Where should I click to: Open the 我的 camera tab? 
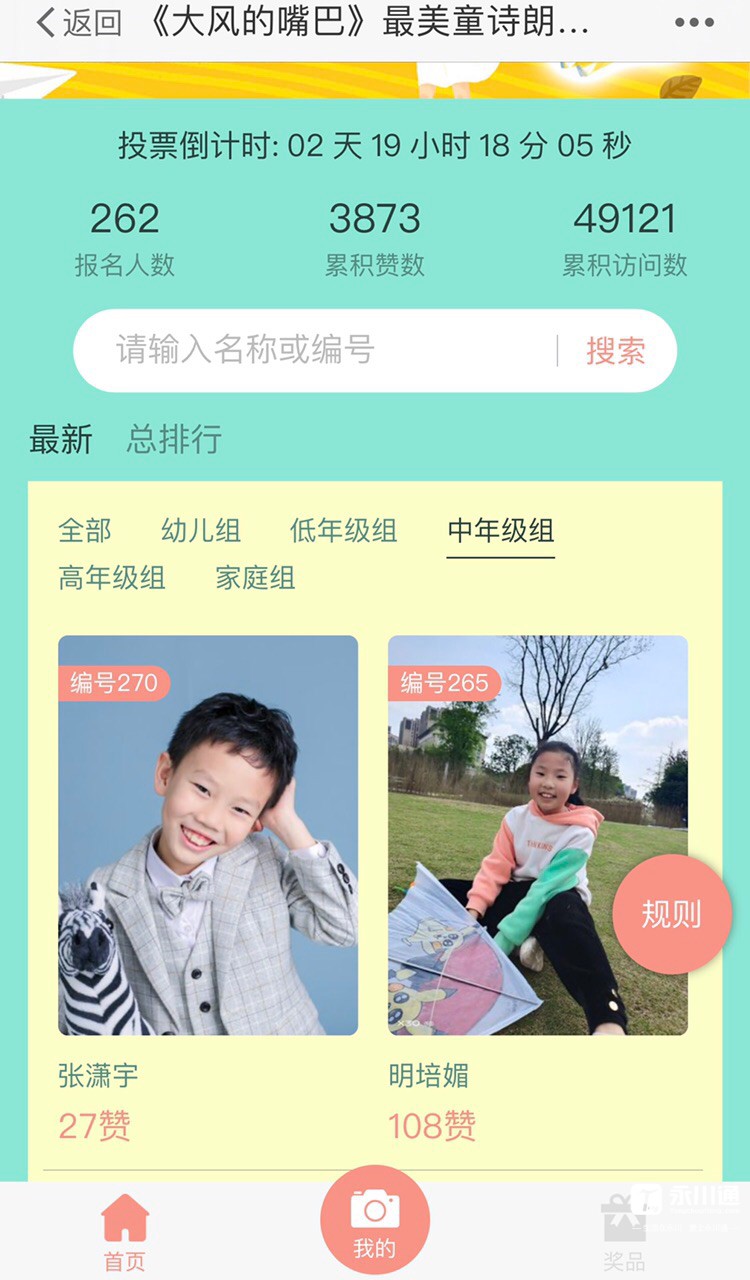point(375,1222)
